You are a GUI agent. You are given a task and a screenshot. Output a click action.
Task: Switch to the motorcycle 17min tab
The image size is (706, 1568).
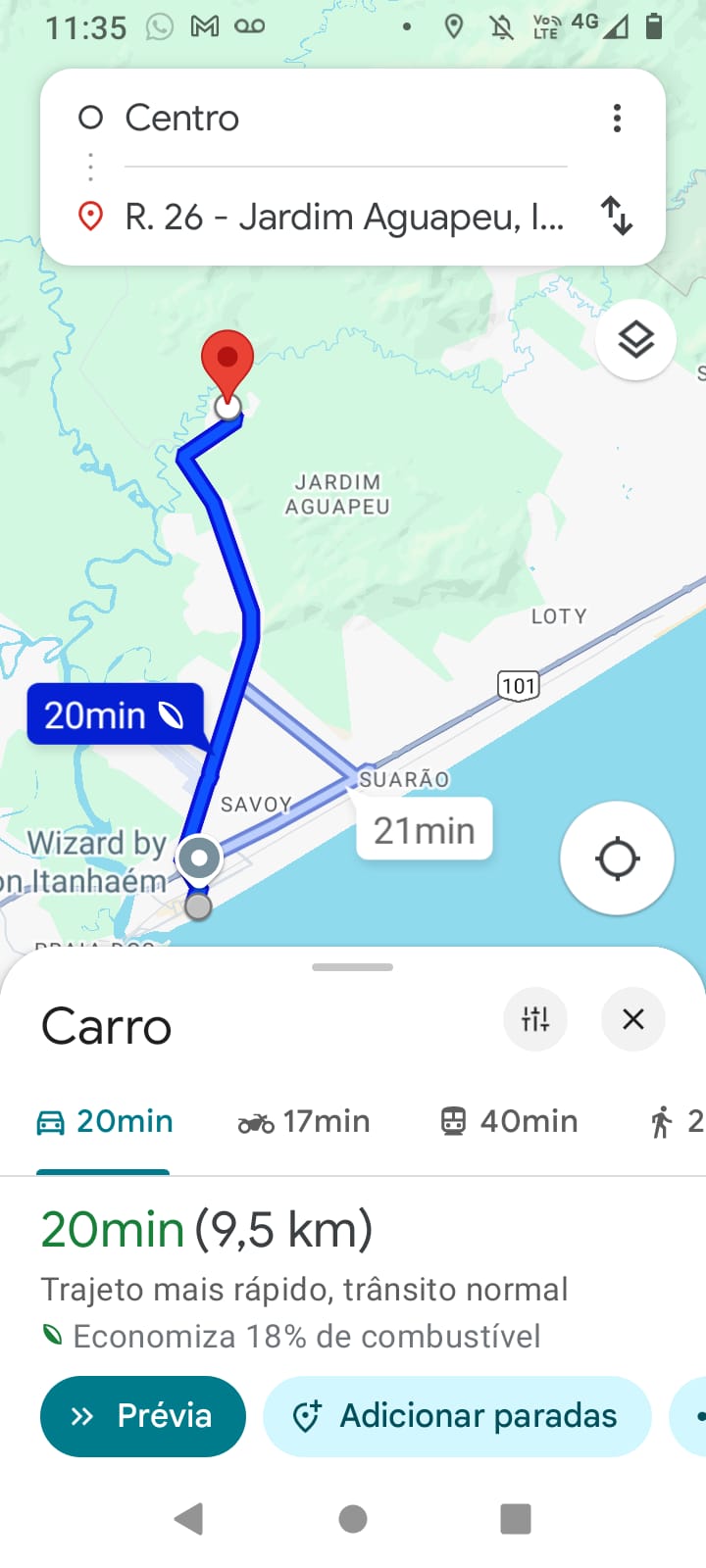click(304, 1121)
